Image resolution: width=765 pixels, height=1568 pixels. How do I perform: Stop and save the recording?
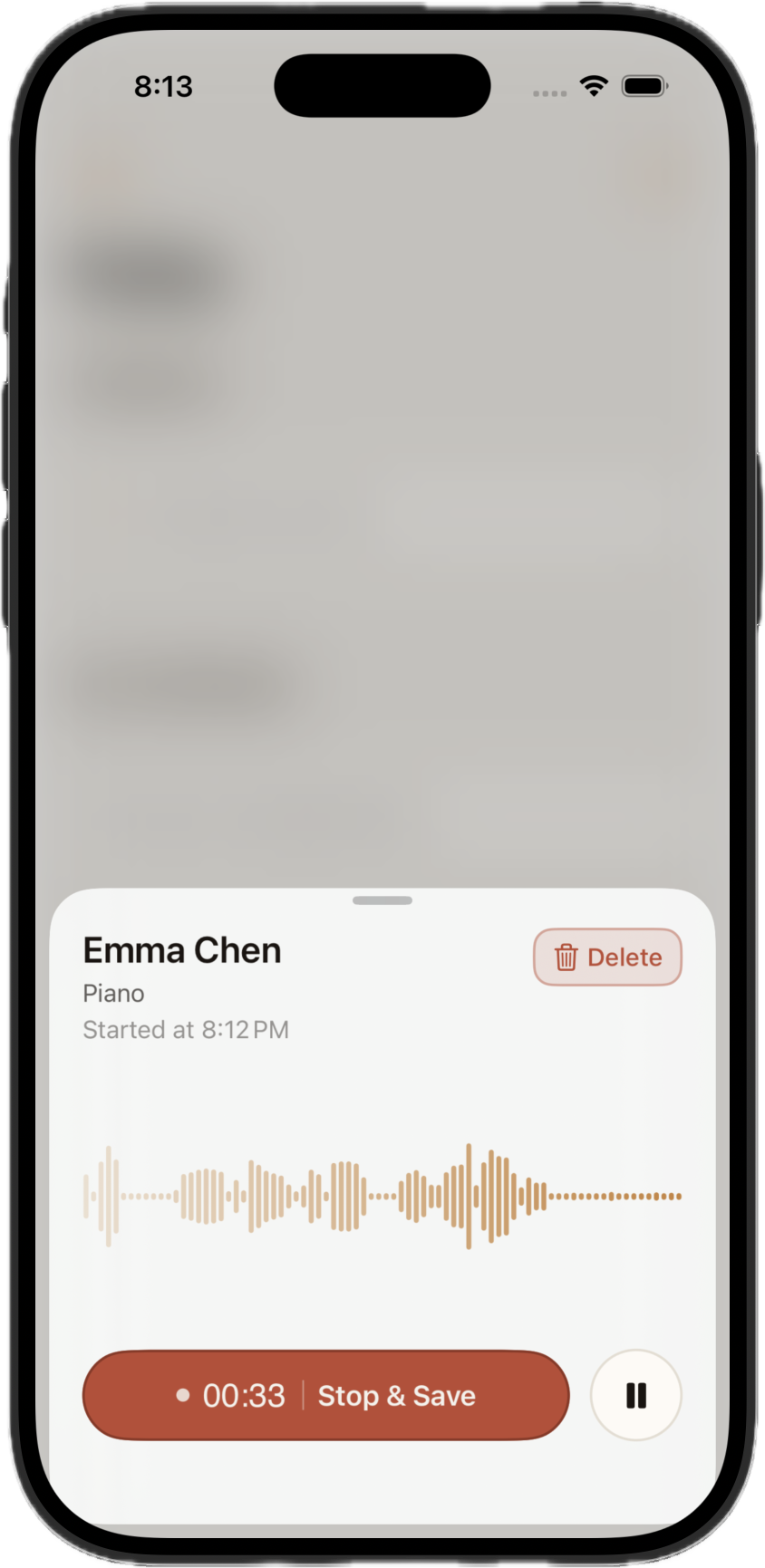coord(326,1395)
